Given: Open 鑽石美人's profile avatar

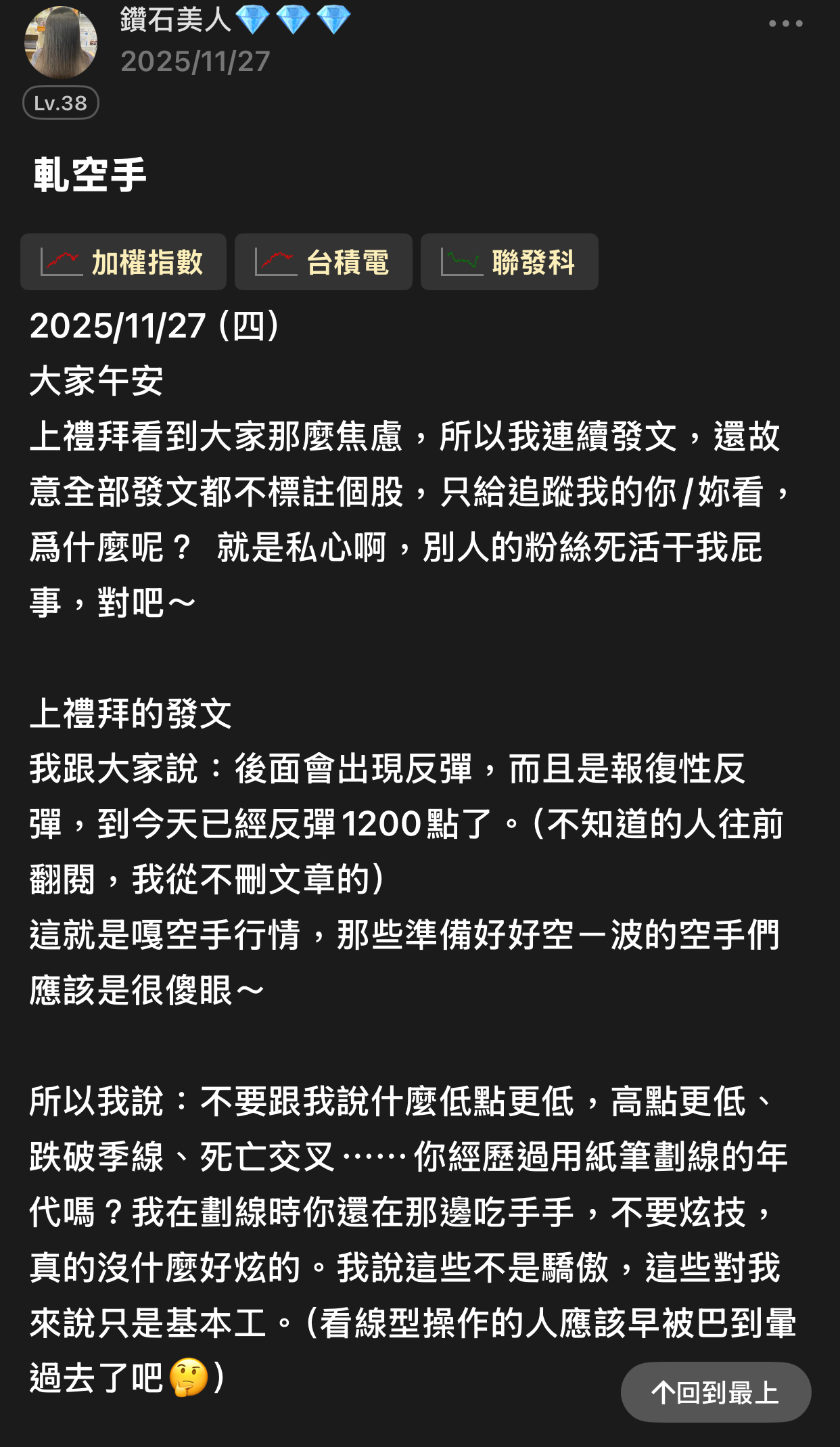Looking at the screenshot, I should point(61,43).
